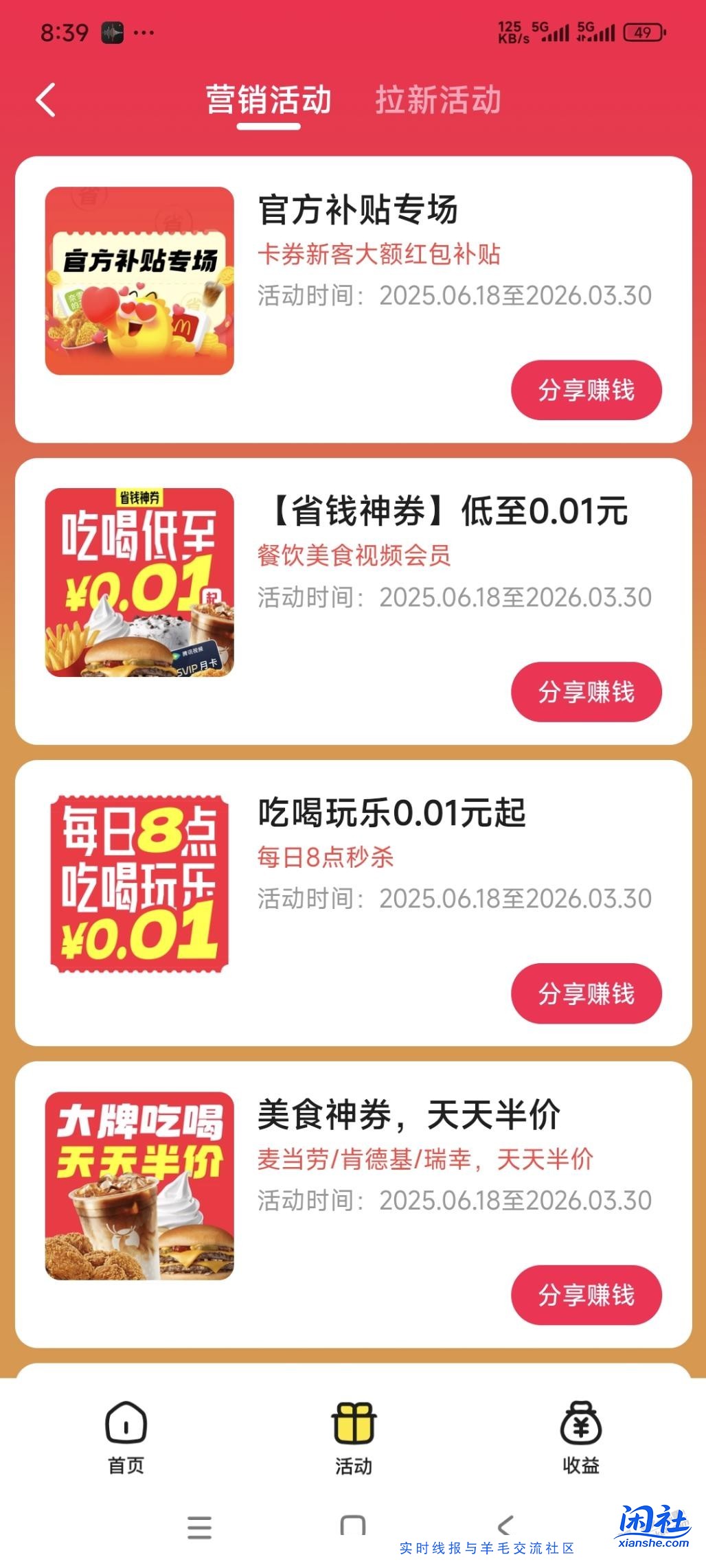Image resolution: width=706 pixels, height=1568 pixels.
Task: Click 分享赚钱 for 官方补贴专场
Action: [x=586, y=389]
